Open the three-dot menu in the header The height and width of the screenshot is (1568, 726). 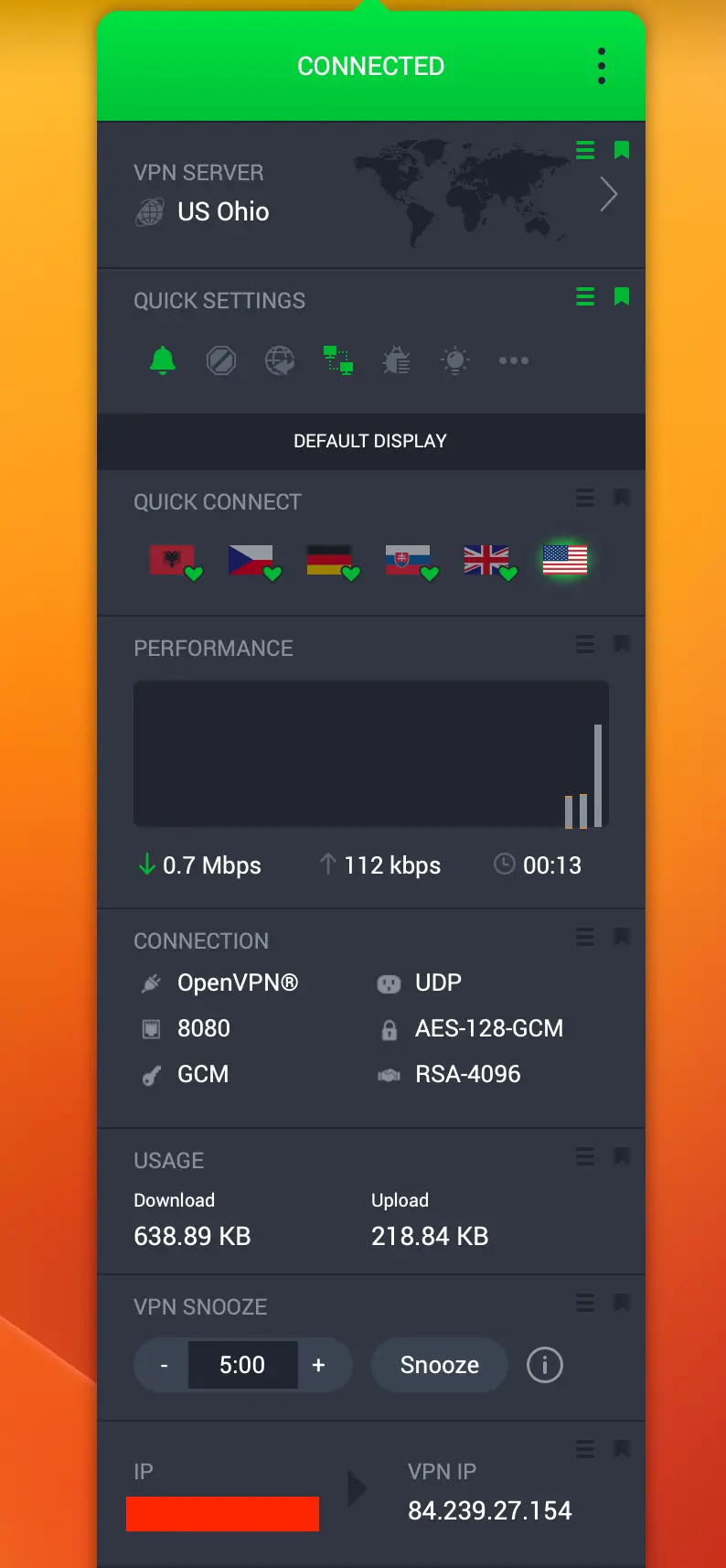602,65
